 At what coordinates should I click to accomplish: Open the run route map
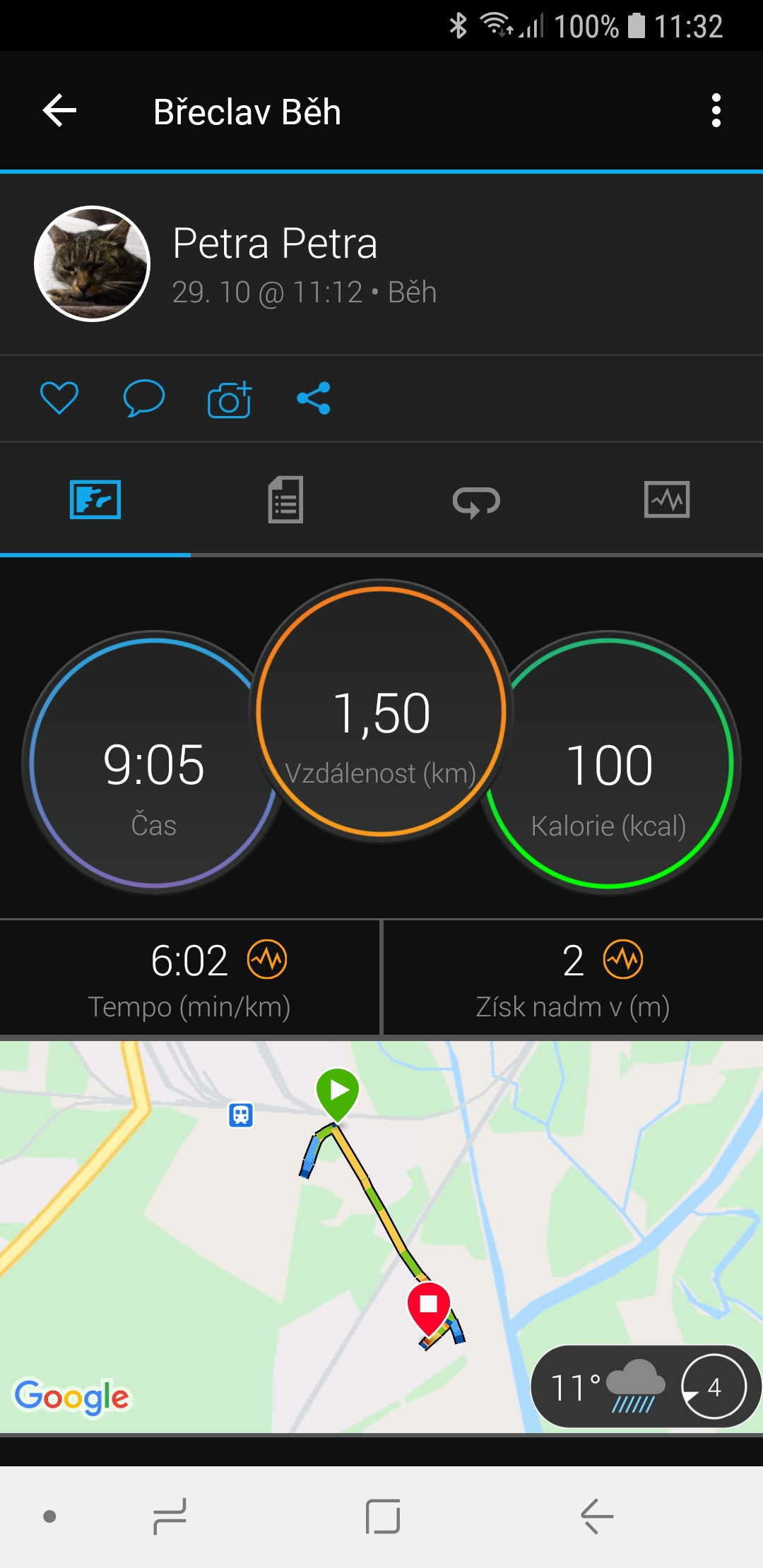click(381, 1236)
